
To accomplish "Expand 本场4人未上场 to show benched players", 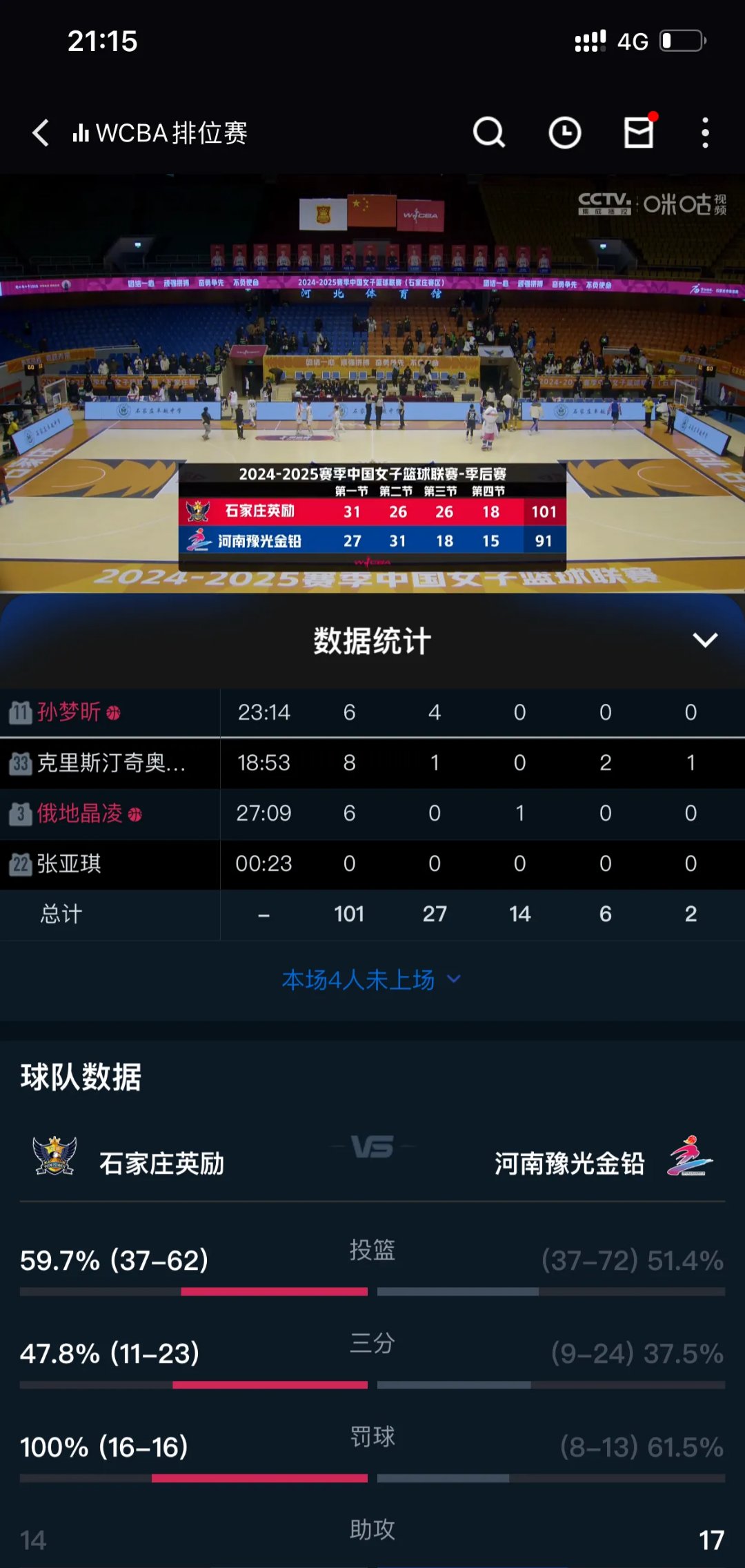I will 359,980.
